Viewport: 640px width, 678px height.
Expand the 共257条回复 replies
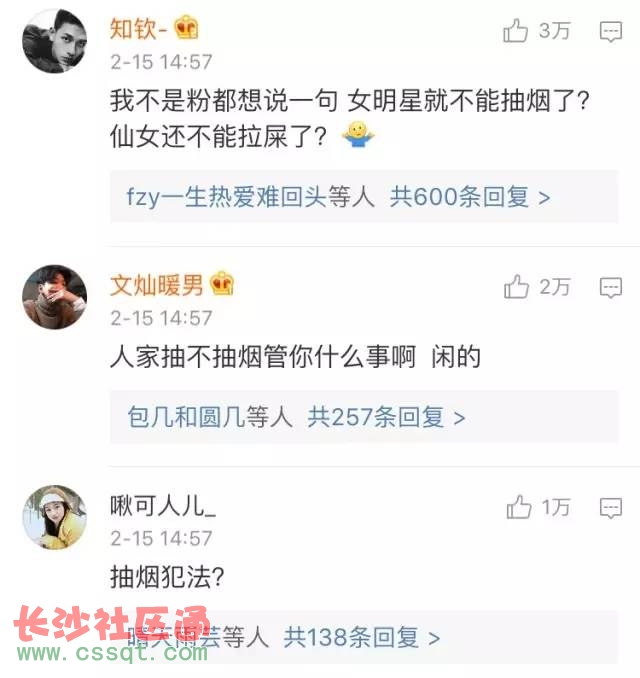click(x=386, y=416)
